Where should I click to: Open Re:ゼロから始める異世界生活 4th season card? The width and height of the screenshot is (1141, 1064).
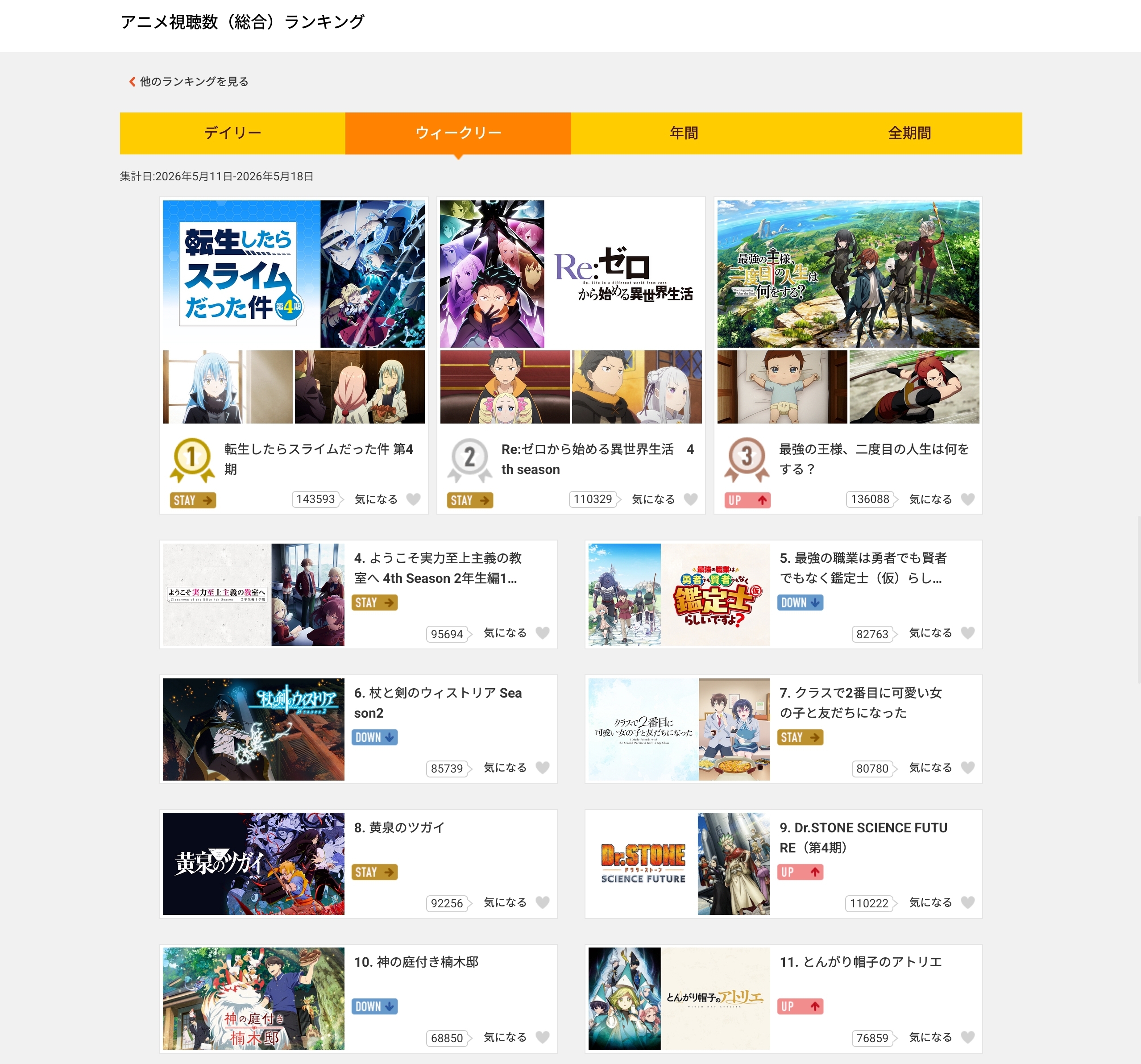click(571, 355)
